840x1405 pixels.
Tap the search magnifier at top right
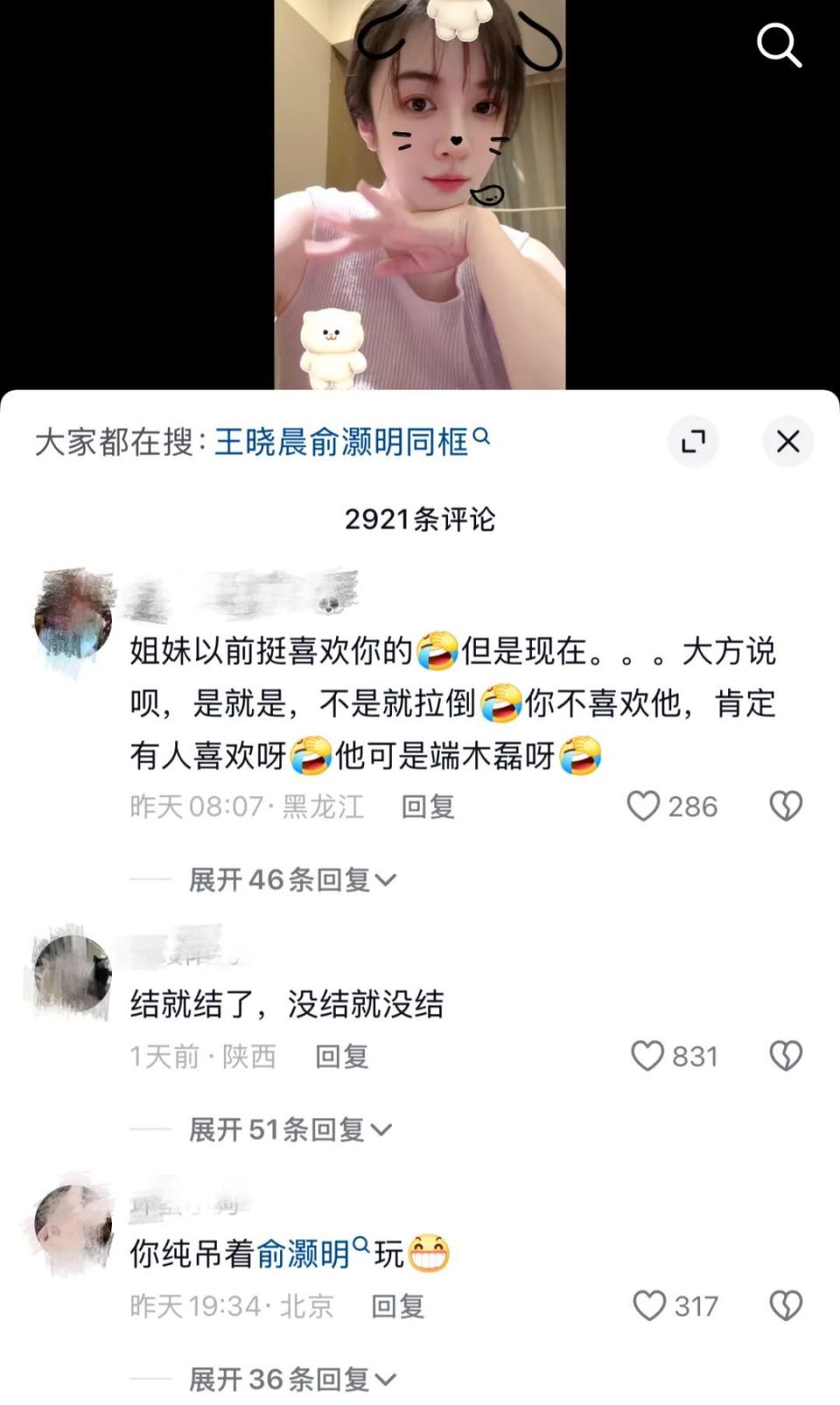pyautogui.click(x=780, y=47)
